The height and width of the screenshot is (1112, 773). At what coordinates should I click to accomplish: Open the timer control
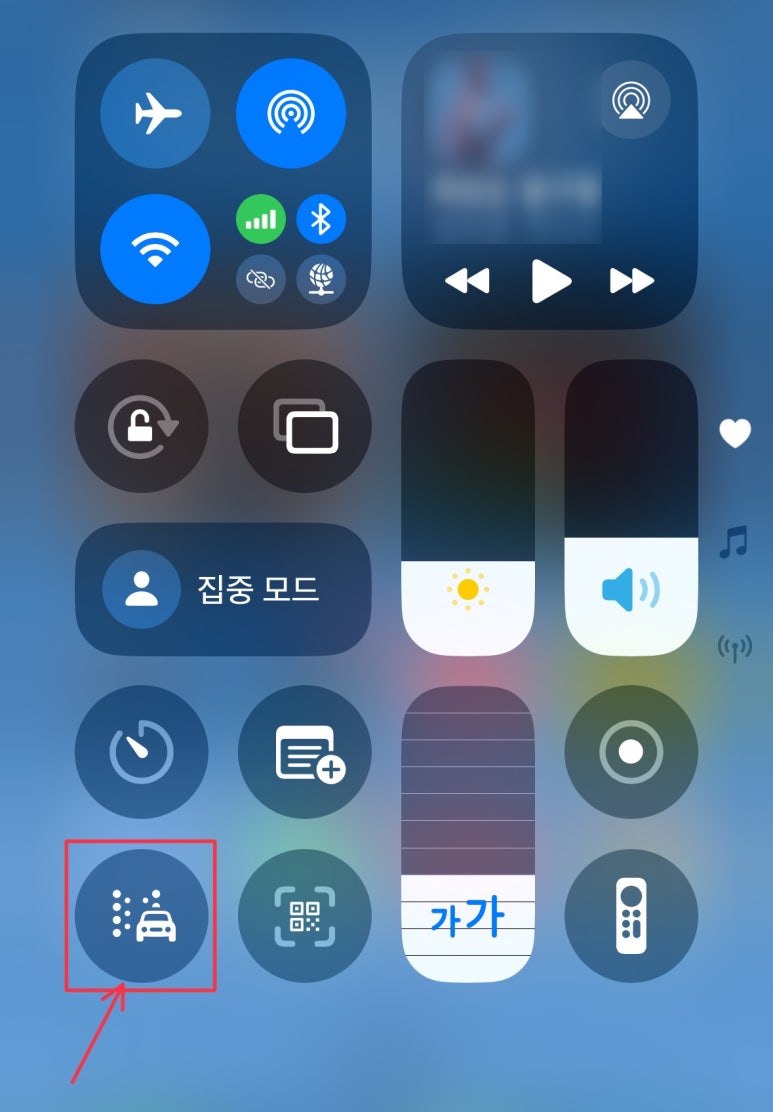pos(142,751)
